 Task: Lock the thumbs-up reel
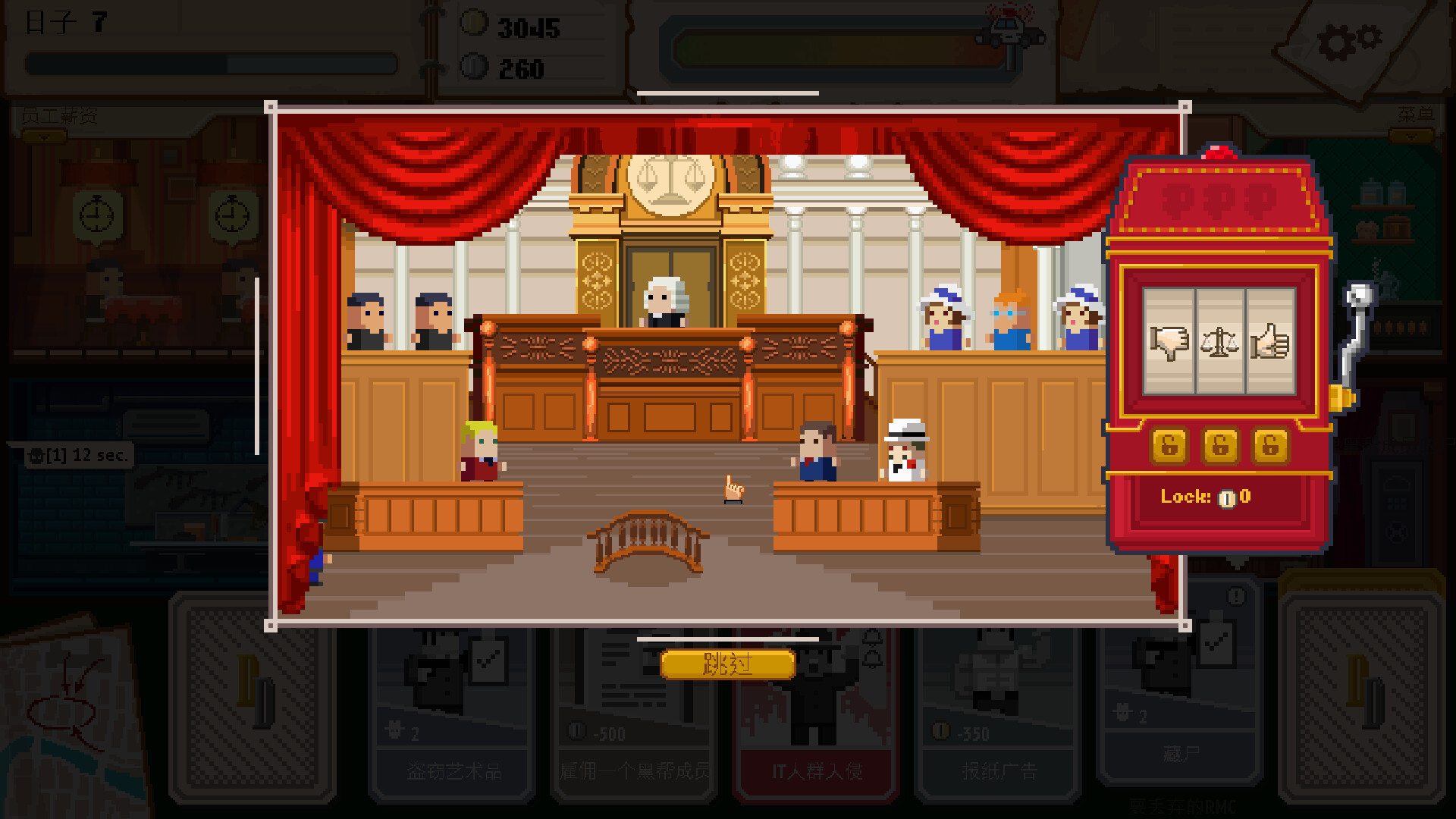click(1270, 446)
